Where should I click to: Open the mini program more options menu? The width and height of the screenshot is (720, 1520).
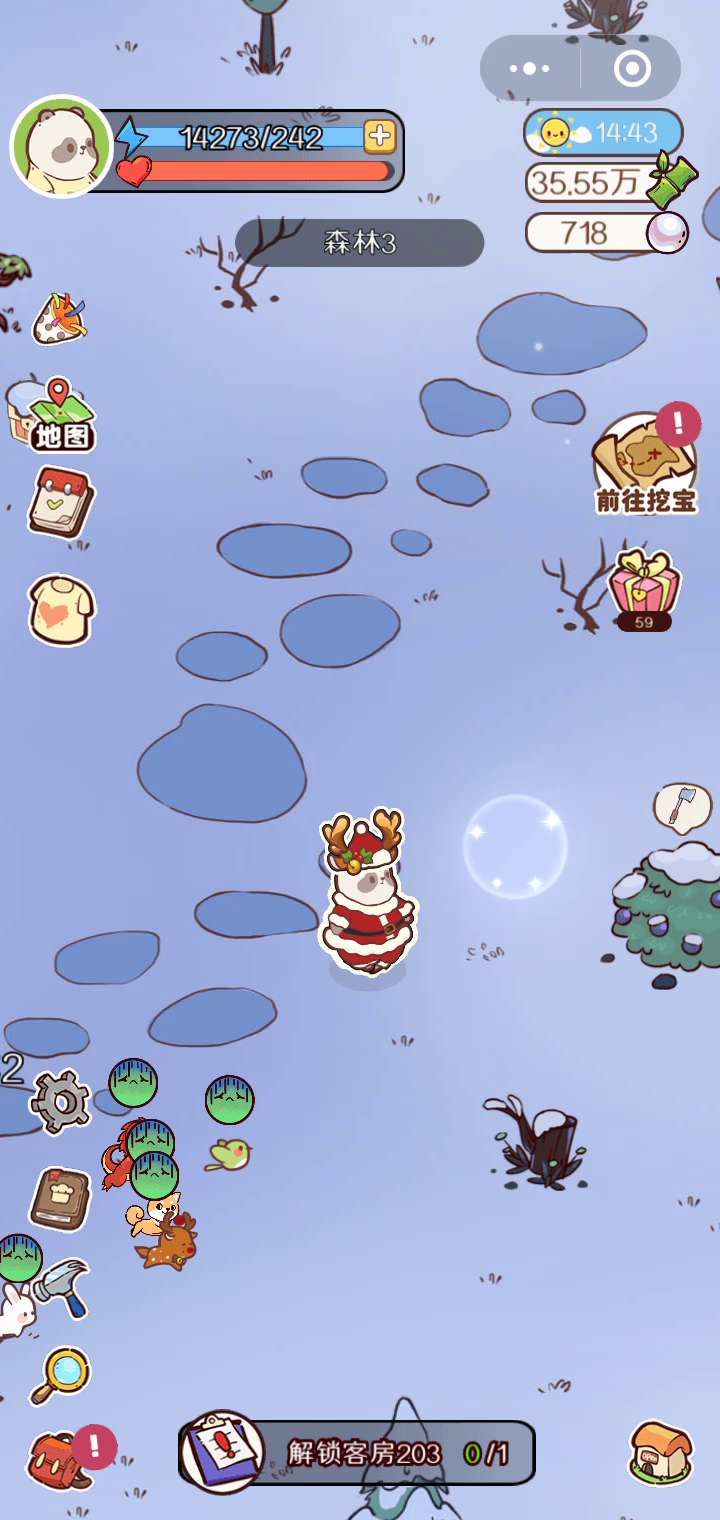(530, 68)
